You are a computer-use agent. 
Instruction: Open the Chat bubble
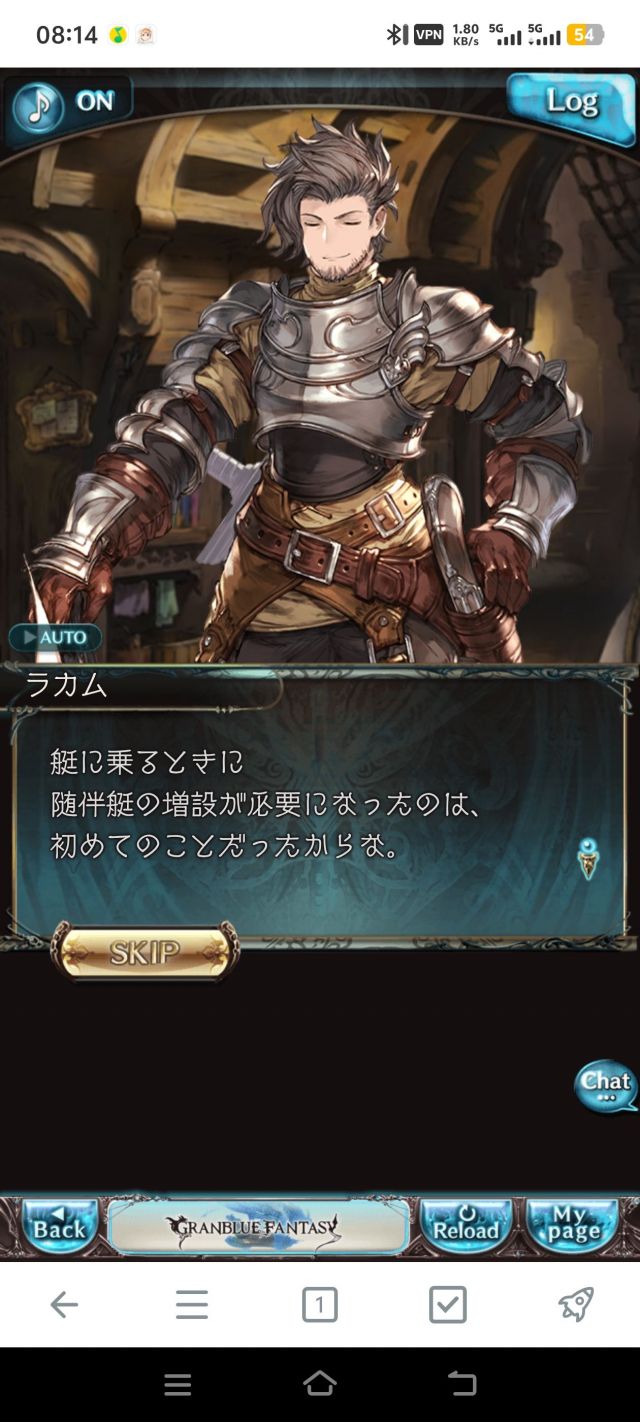point(606,1085)
